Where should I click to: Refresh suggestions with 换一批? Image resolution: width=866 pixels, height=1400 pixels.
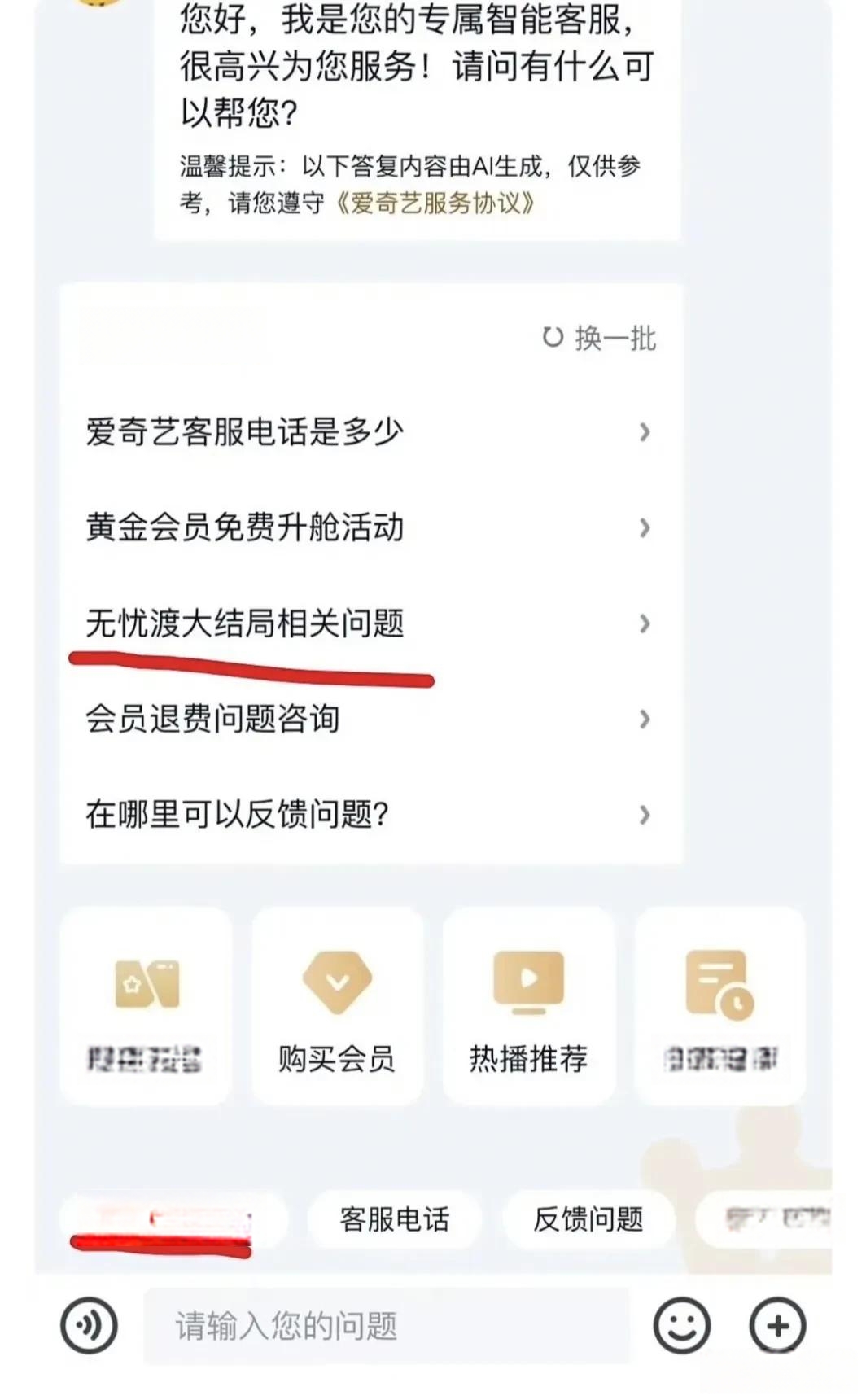pos(599,338)
